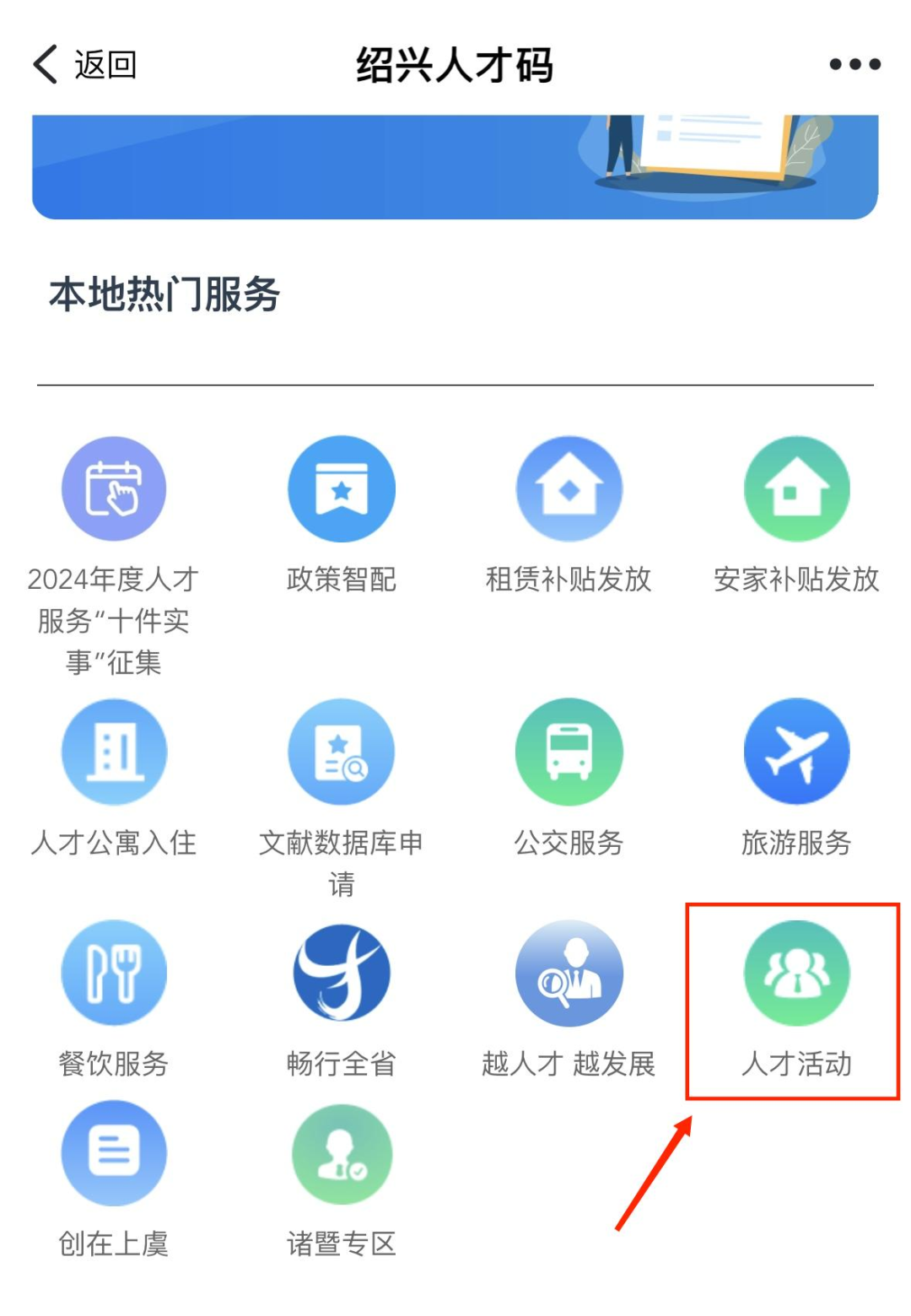911x1316 pixels.
Task: Tap 文献数据库申请
Action: point(342,752)
